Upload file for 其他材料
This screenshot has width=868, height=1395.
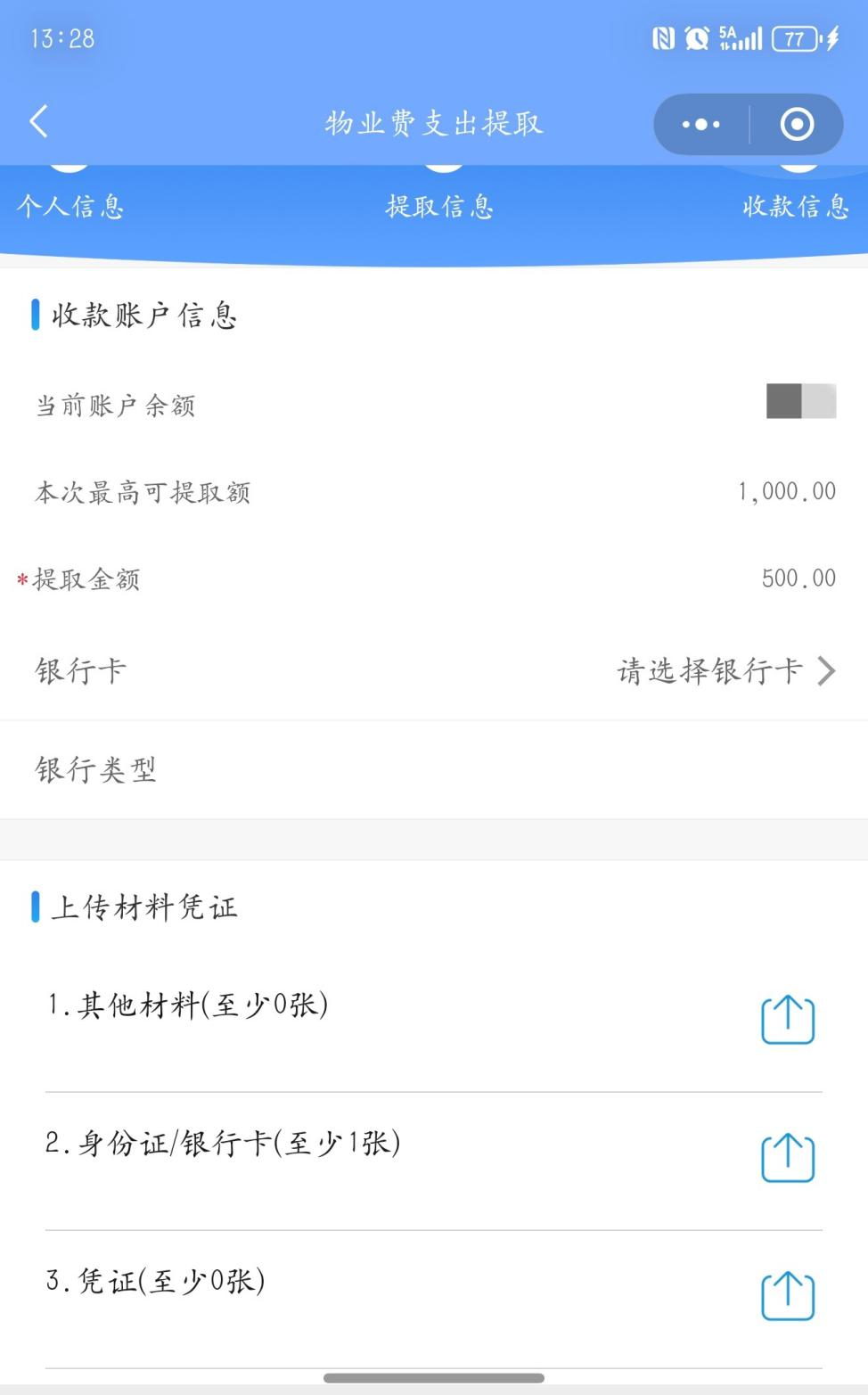(788, 1020)
